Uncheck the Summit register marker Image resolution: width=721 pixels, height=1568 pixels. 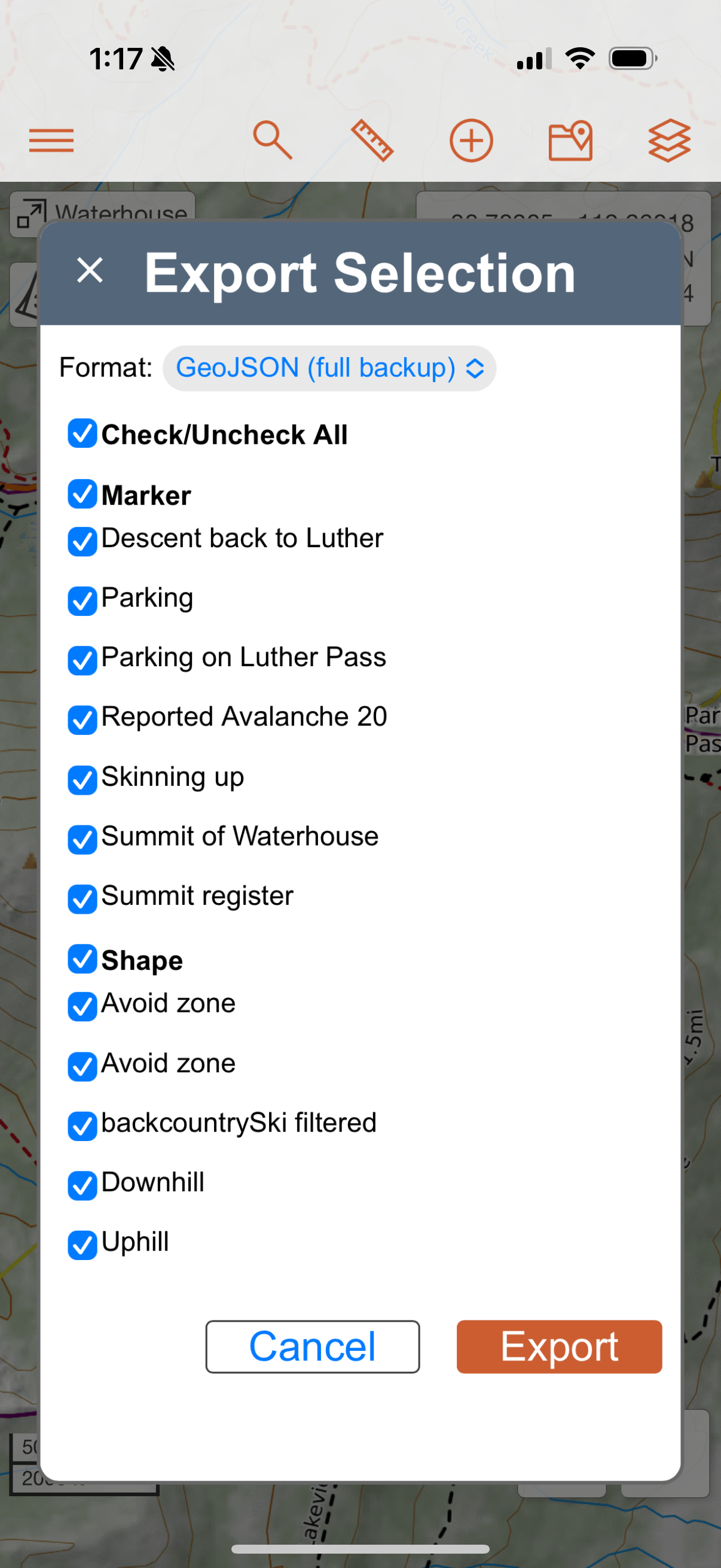pyautogui.click(x=82, y=899)
